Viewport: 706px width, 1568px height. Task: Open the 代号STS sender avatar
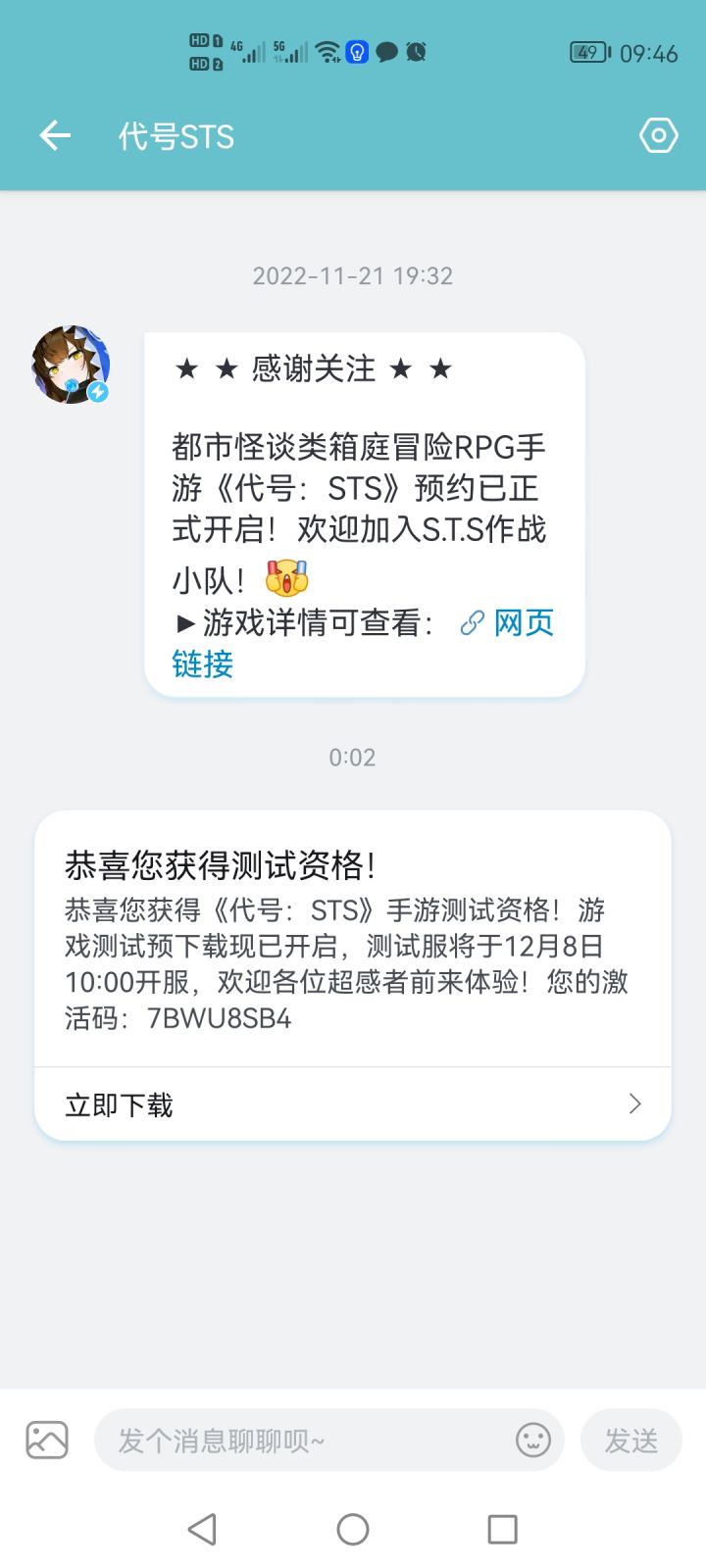(x=71, y=365)
